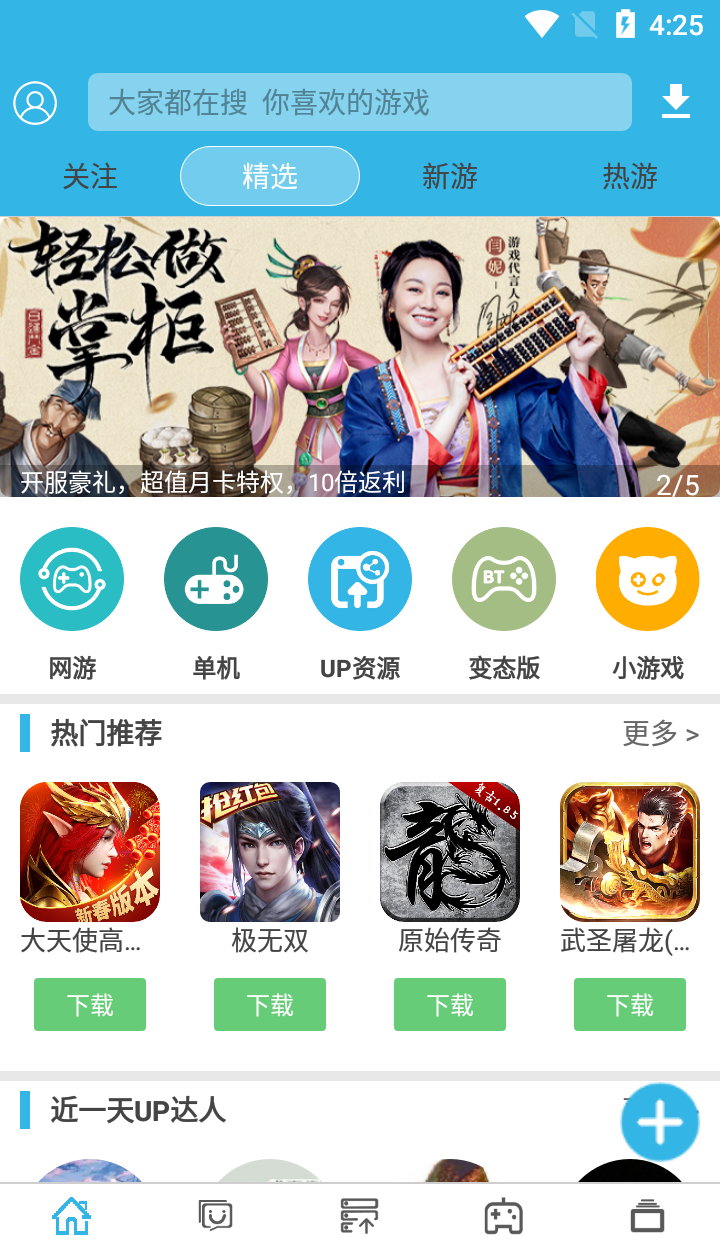Open the downloads manager icon

click(x=676, y=102)
